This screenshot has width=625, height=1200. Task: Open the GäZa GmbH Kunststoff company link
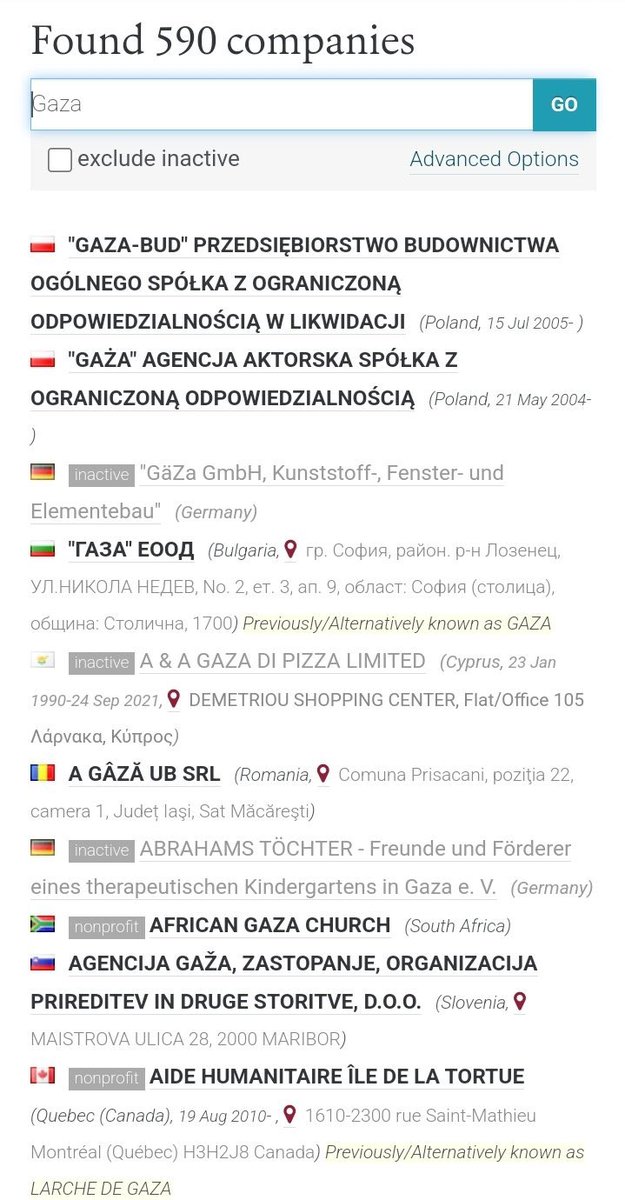click(x=321, y=473)
